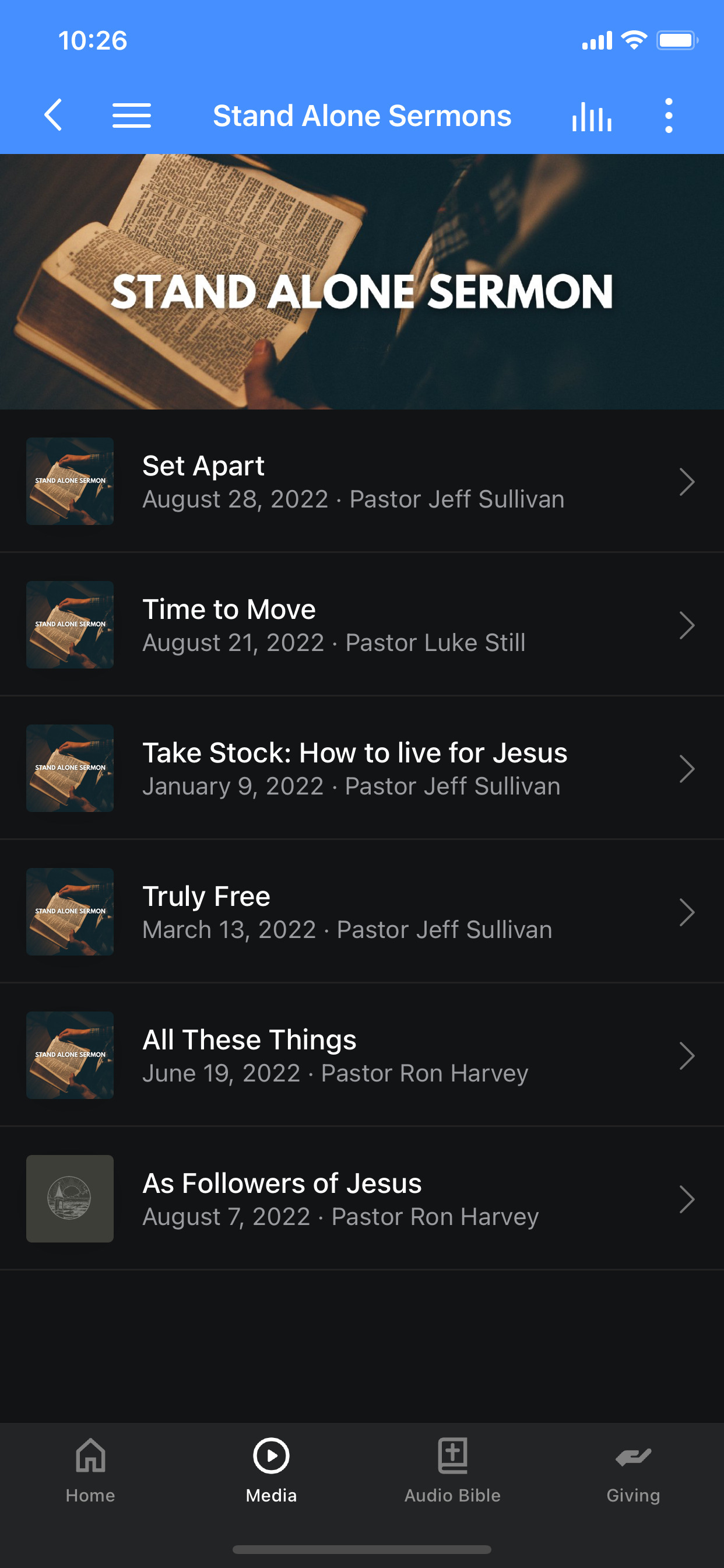Viewport: 724px width, 1568px height.
Task: Open the All These Things sermon
Action: (x=361, y=1055)
